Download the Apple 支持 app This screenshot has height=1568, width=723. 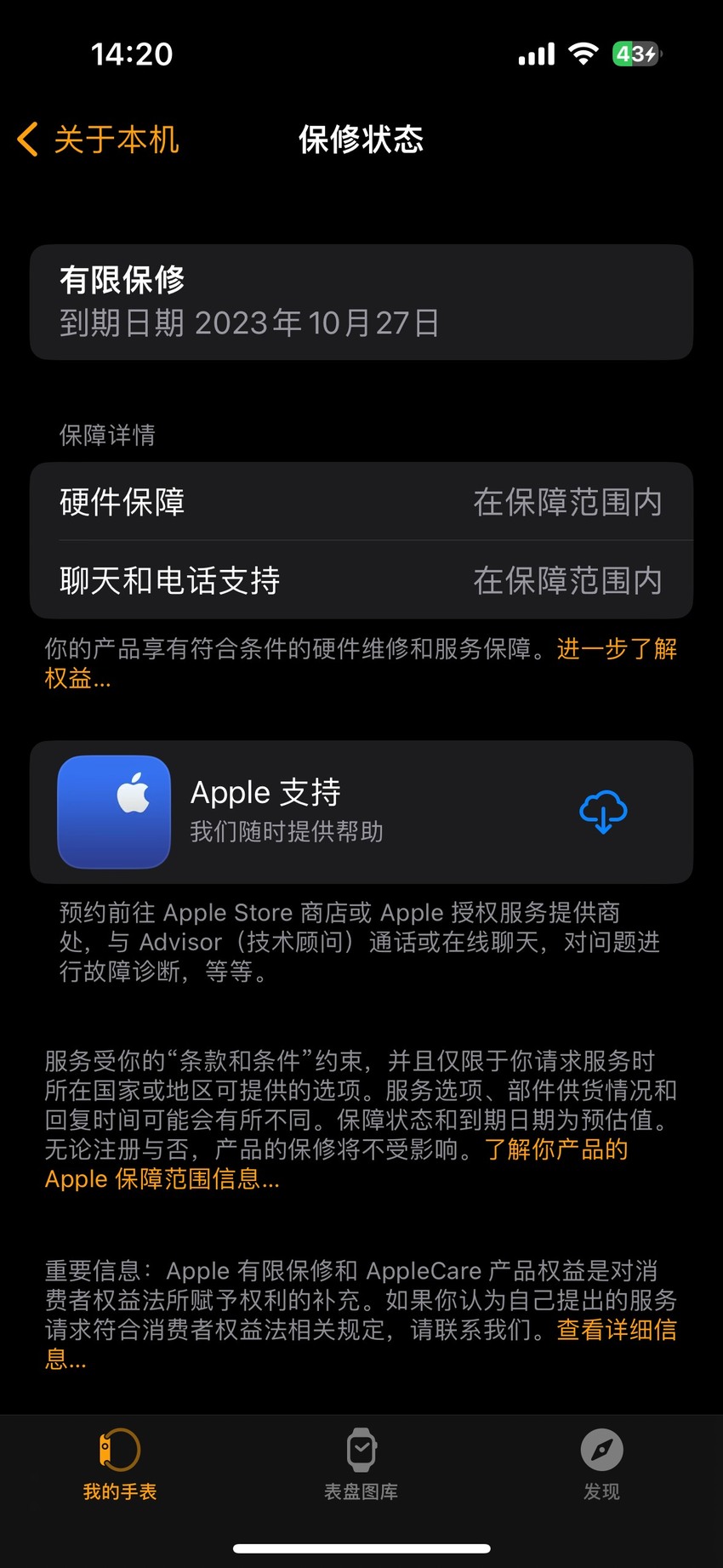(x=603, y=812)
